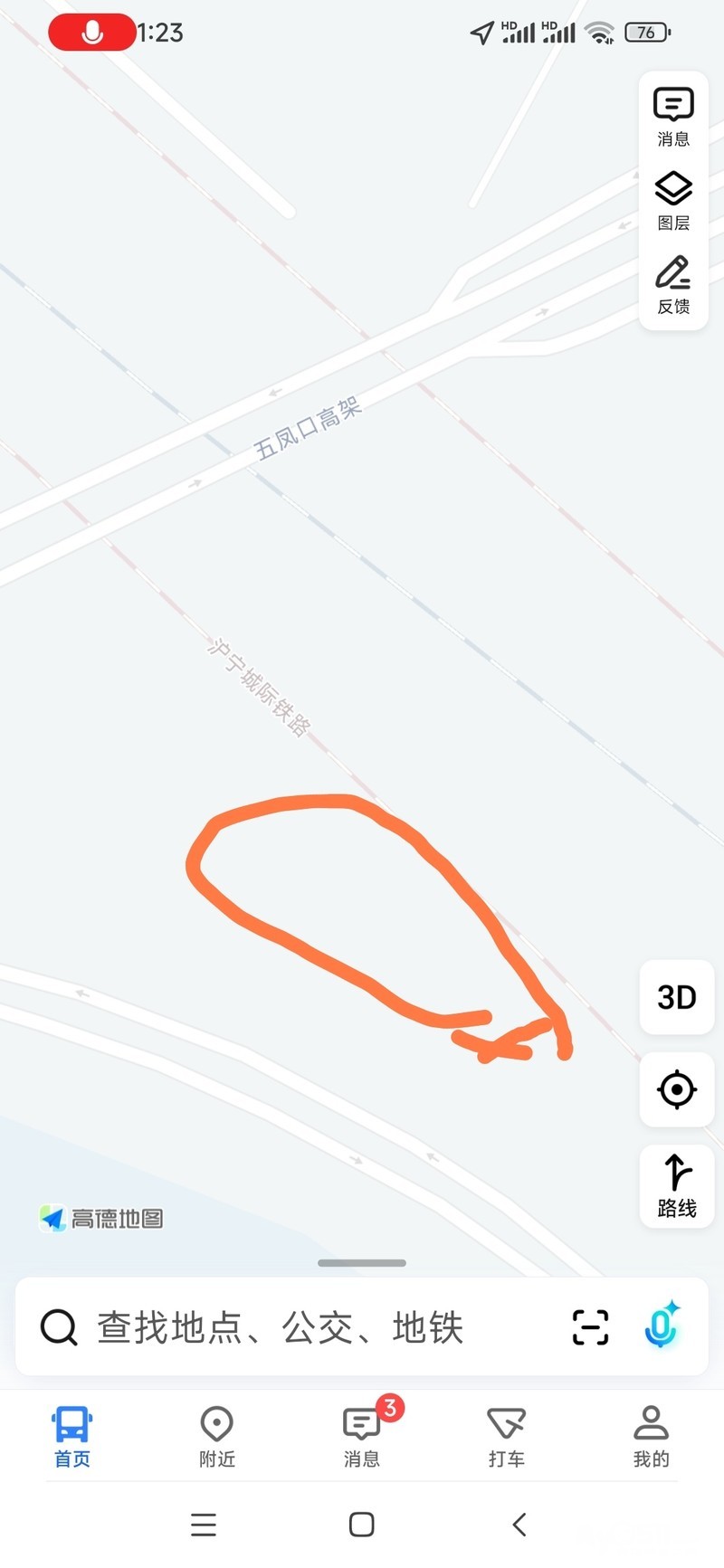Open 路线 route planning
This screenshot has width=724, height=1568.
coord(676,1186)
